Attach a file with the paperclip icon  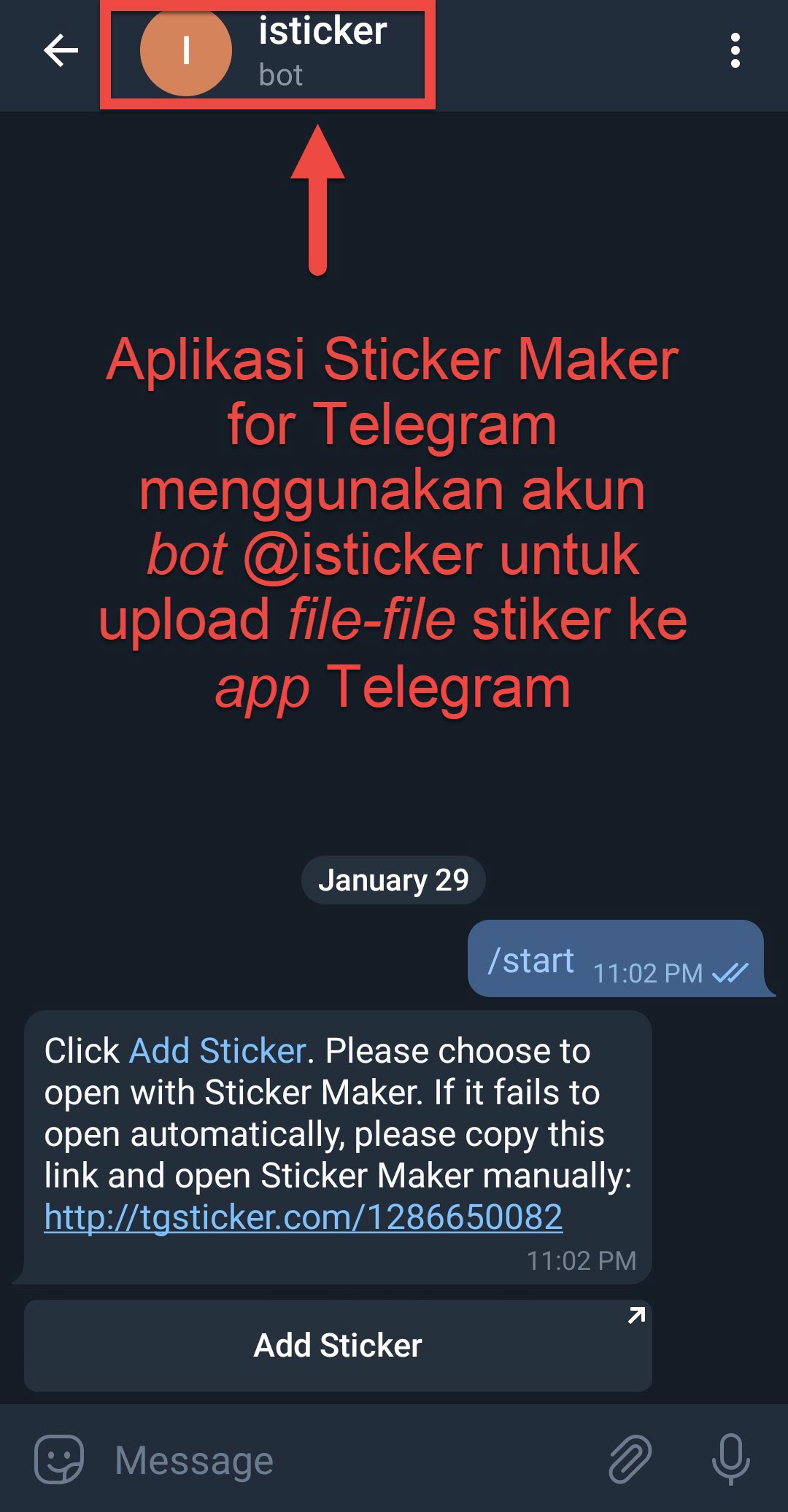click(630, 1459)
